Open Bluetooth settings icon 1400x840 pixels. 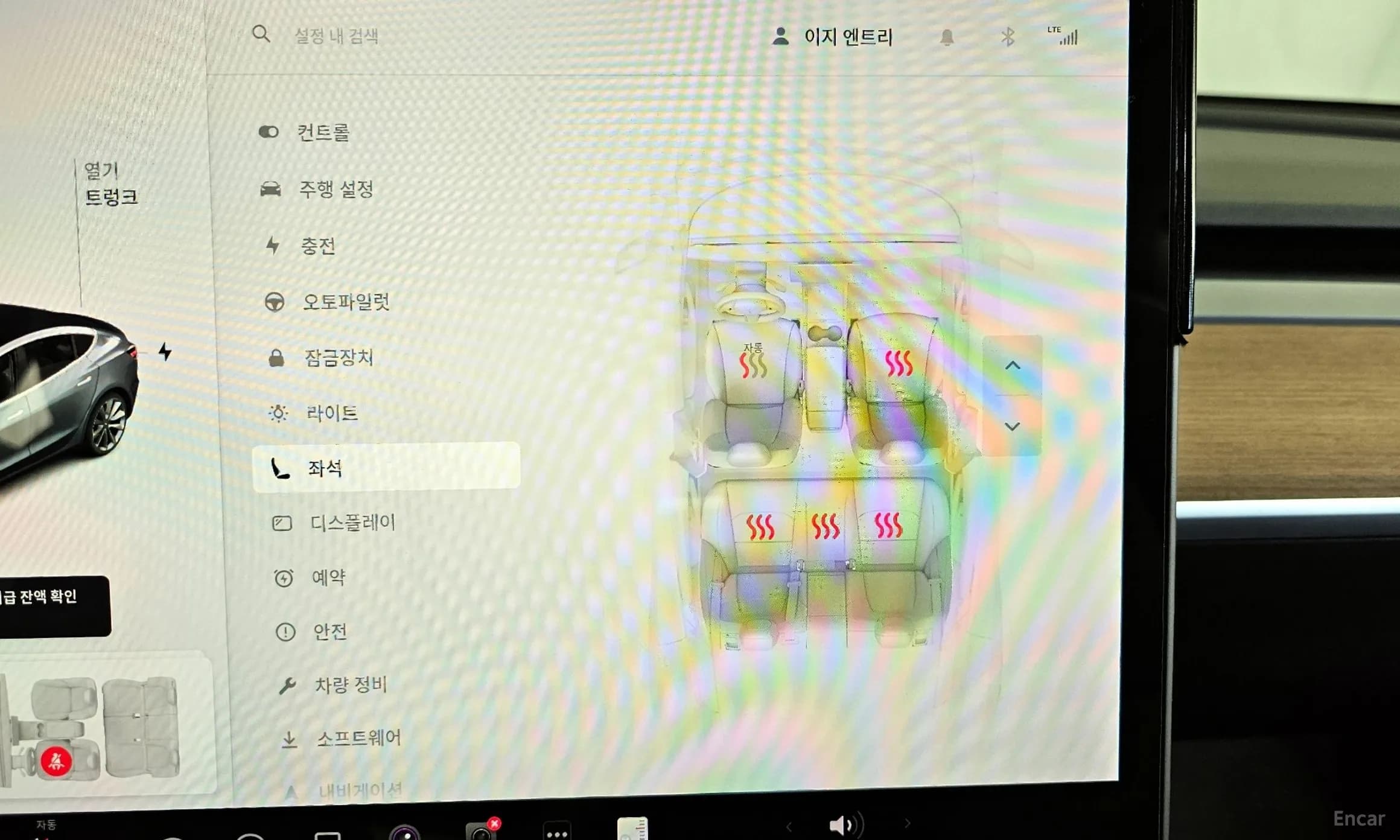1007,37
